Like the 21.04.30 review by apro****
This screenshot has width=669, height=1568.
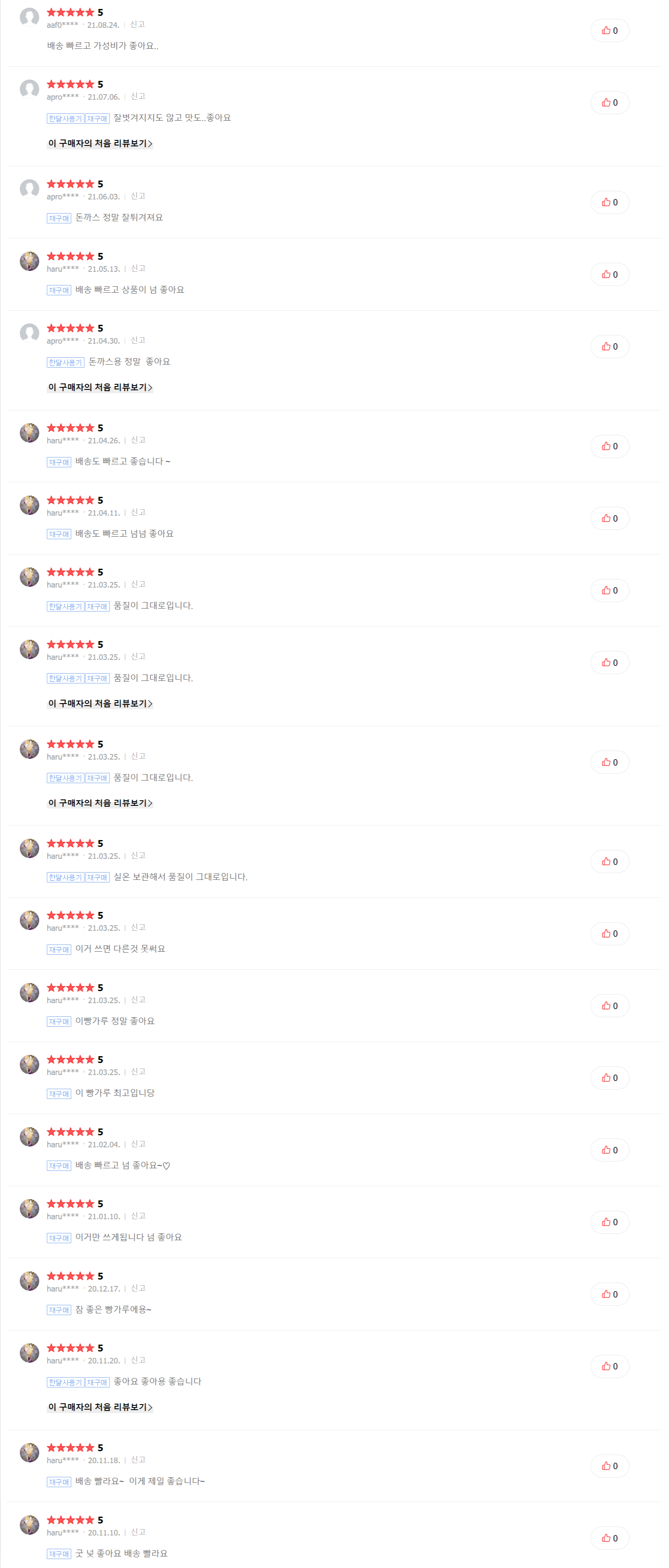pyautogui.click(x=610, y=346)
